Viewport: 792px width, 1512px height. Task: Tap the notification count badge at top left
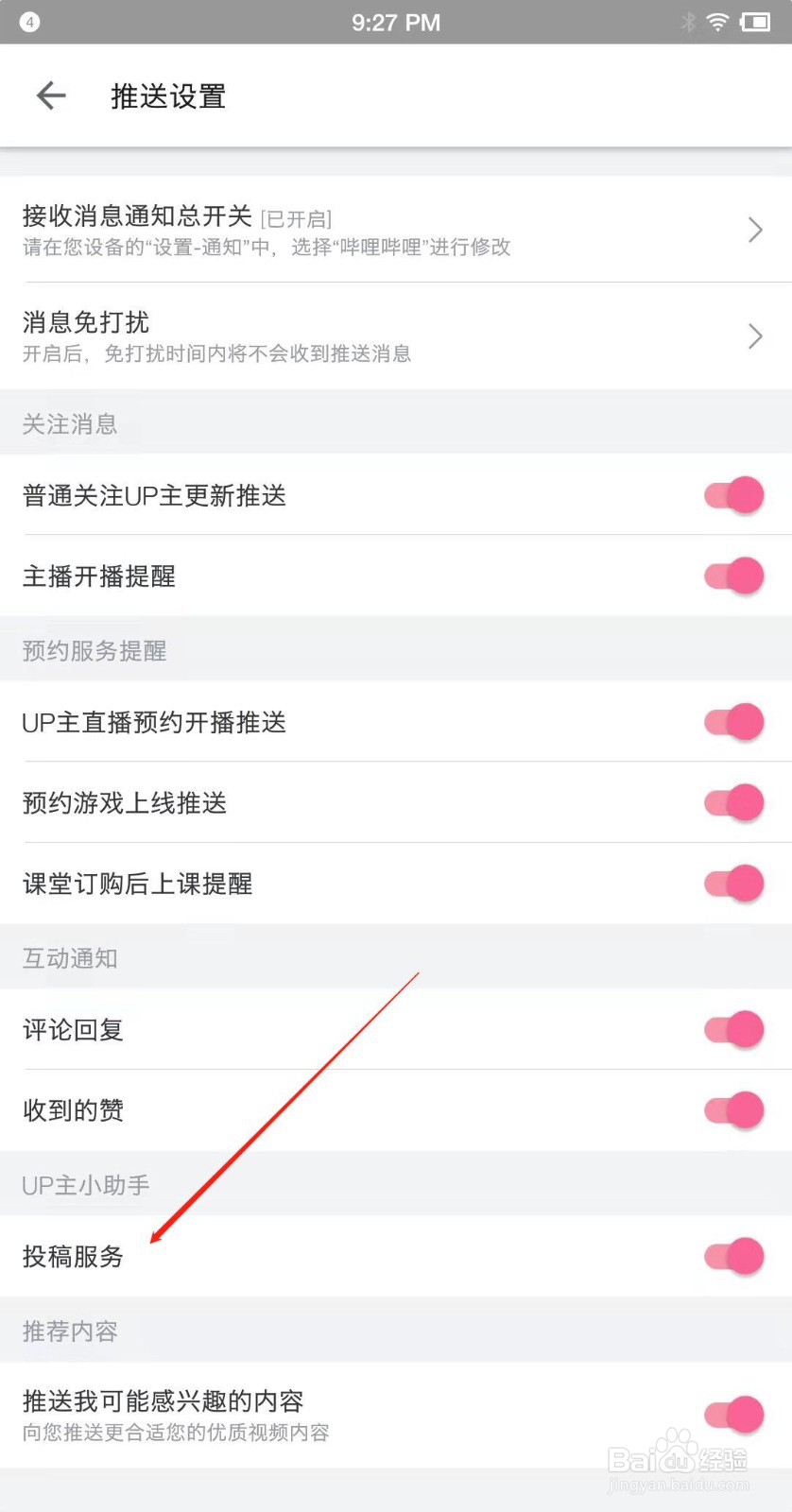tap(29, 22)
